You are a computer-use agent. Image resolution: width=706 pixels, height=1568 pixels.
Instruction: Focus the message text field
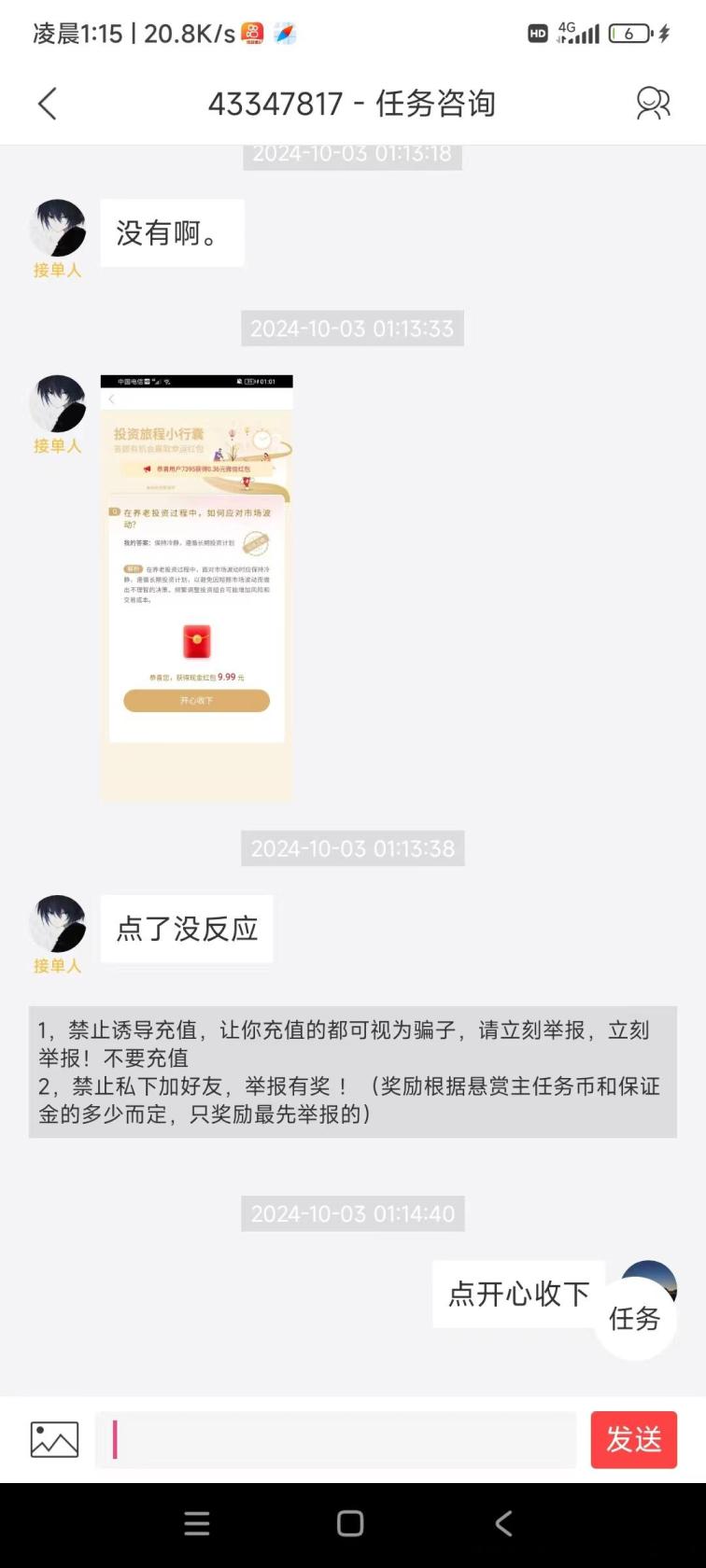click(336, 1439)
